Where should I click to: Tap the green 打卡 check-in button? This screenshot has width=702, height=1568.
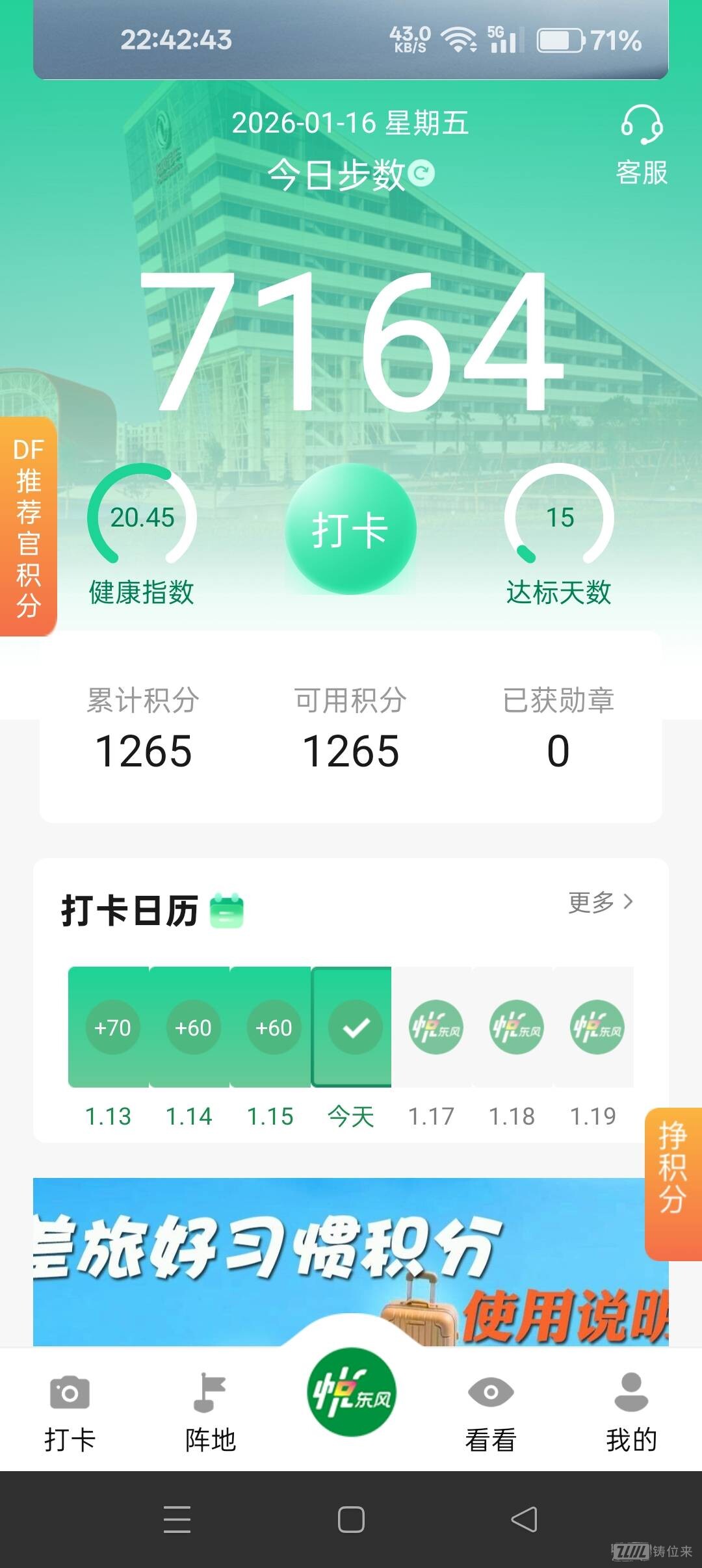(x=350, y=529)
